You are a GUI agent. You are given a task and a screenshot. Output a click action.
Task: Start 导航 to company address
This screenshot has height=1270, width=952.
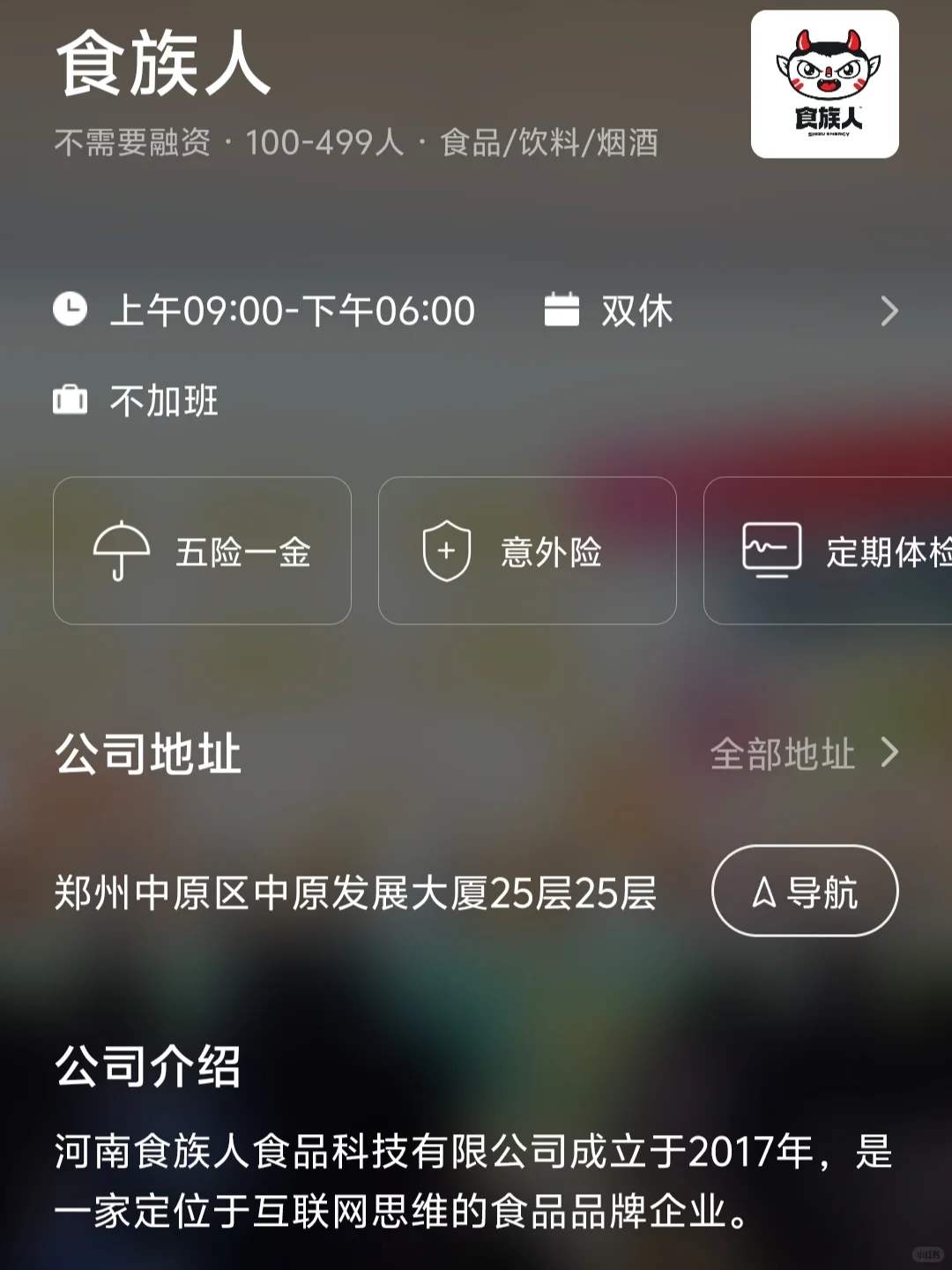[805, 891]
